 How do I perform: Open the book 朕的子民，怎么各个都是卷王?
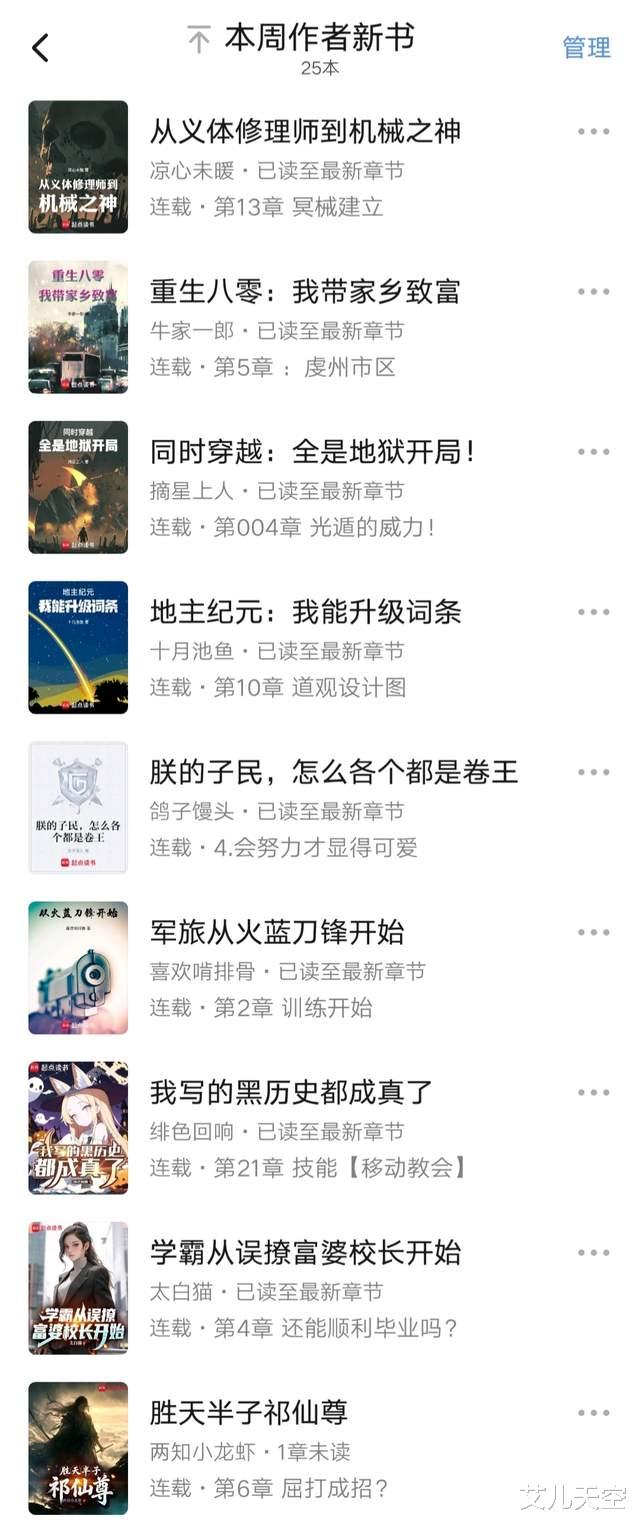334,772
